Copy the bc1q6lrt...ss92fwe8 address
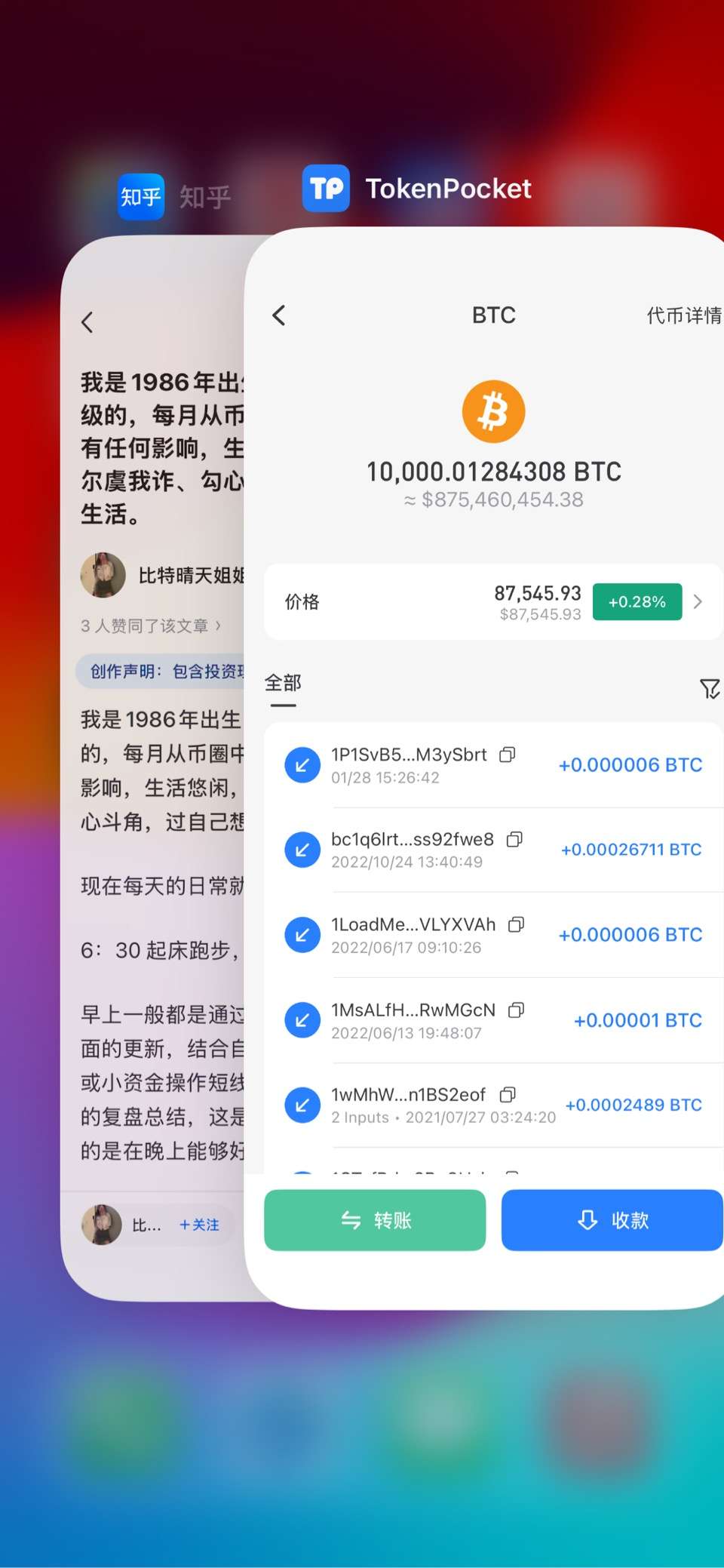724x1568 pixels. coord(515,839)
